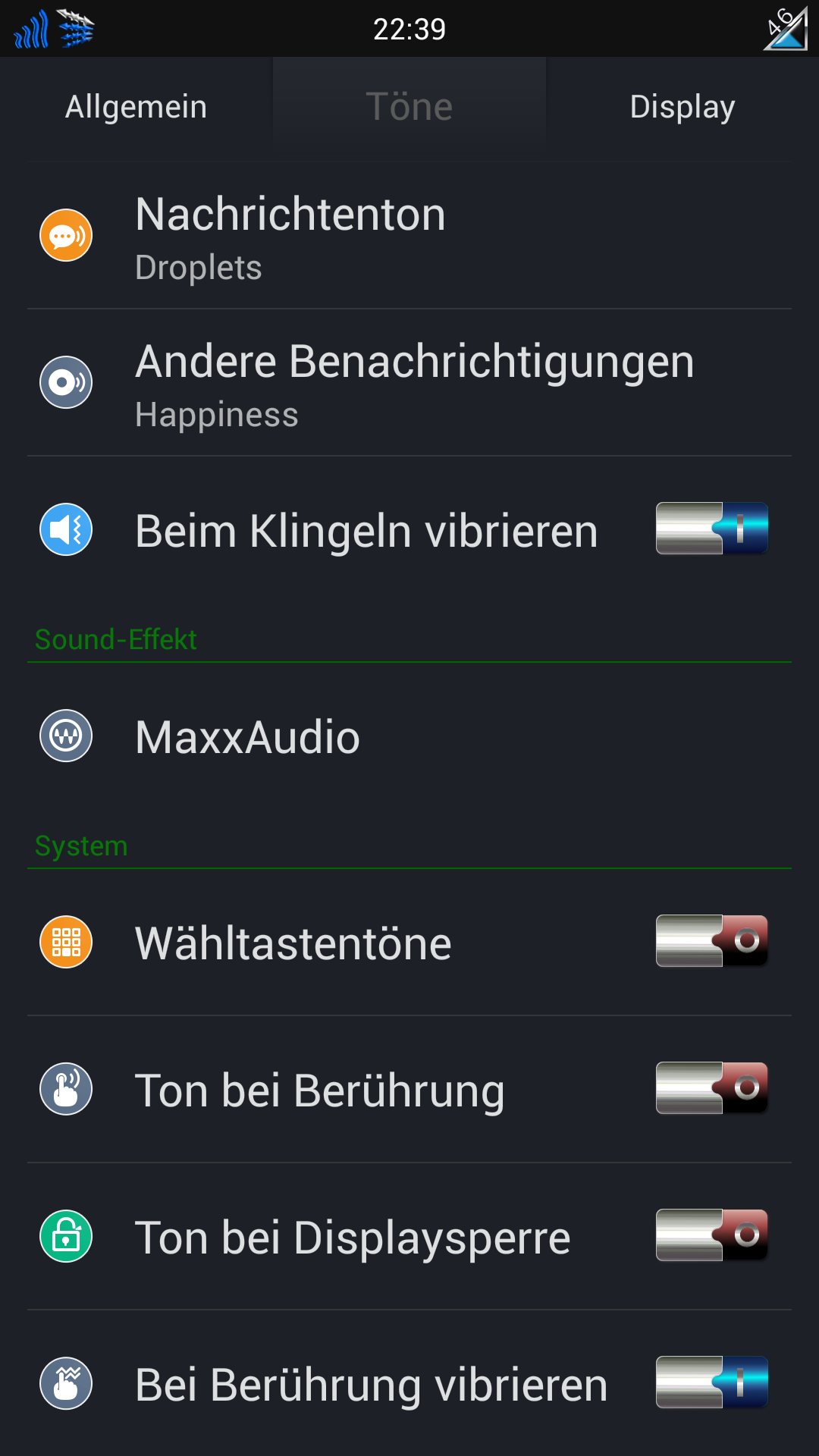Open MaxxAudio sound effects
This screenshot has width=819, height=1456.
409,736
